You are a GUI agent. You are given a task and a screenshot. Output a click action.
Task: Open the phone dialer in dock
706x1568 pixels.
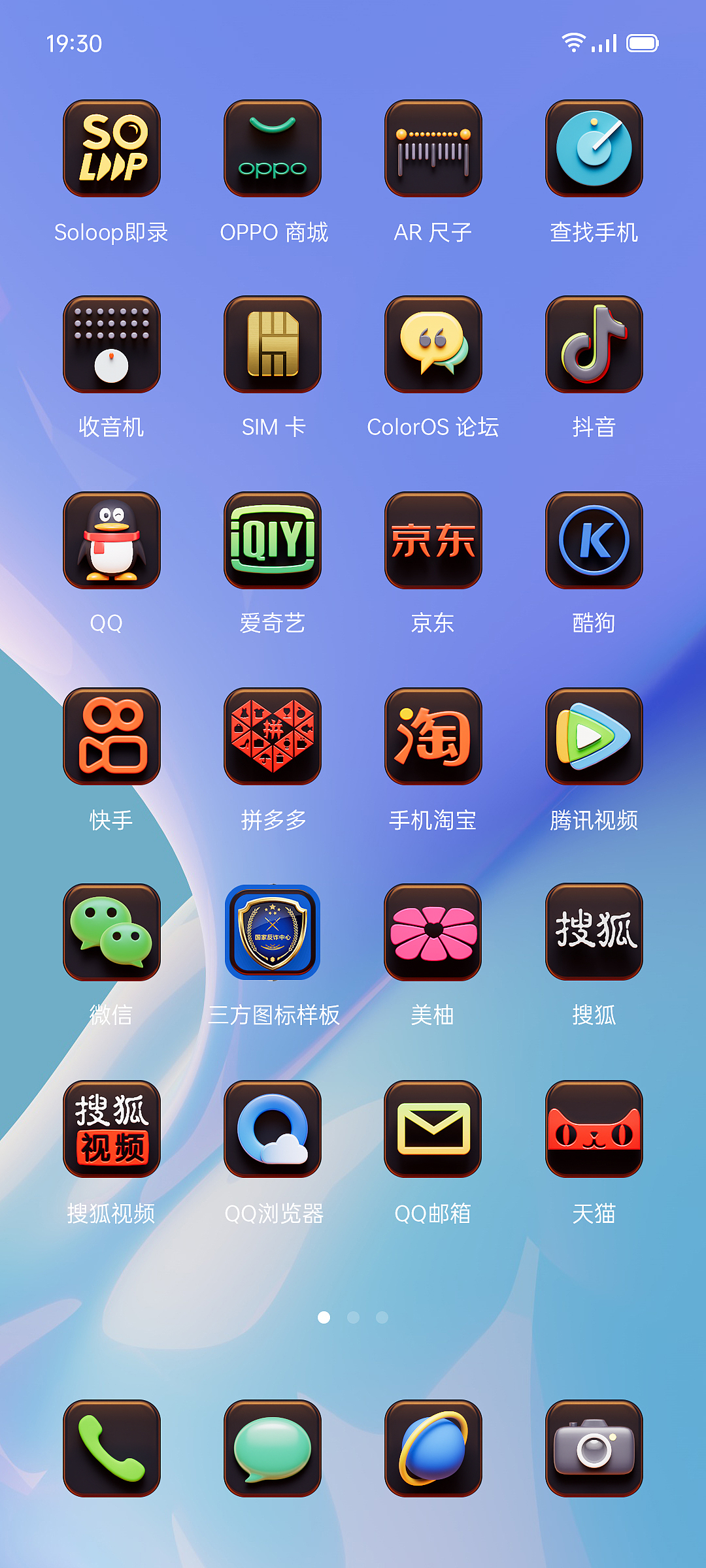(x=112, y=1448)
